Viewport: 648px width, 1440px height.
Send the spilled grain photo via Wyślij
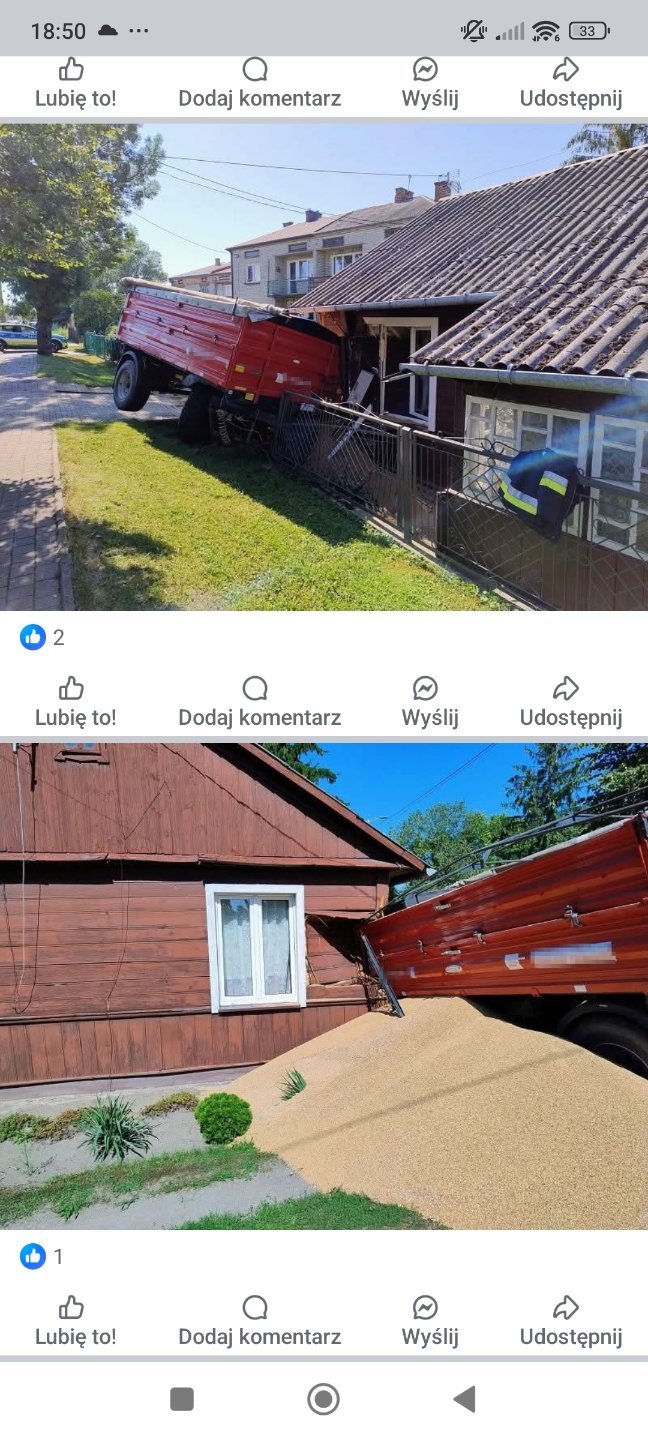[429, 1320]
